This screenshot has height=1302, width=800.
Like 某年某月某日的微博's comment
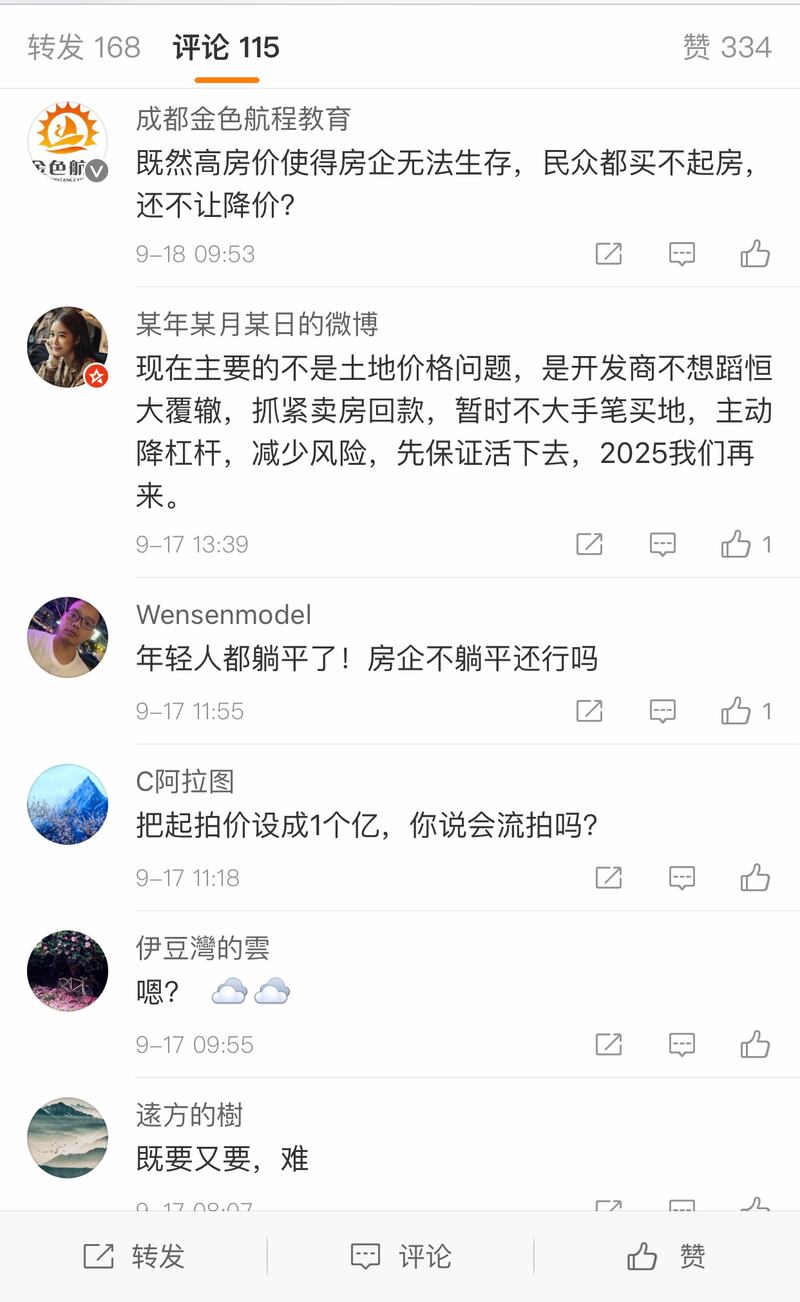(x=737, y=544)
